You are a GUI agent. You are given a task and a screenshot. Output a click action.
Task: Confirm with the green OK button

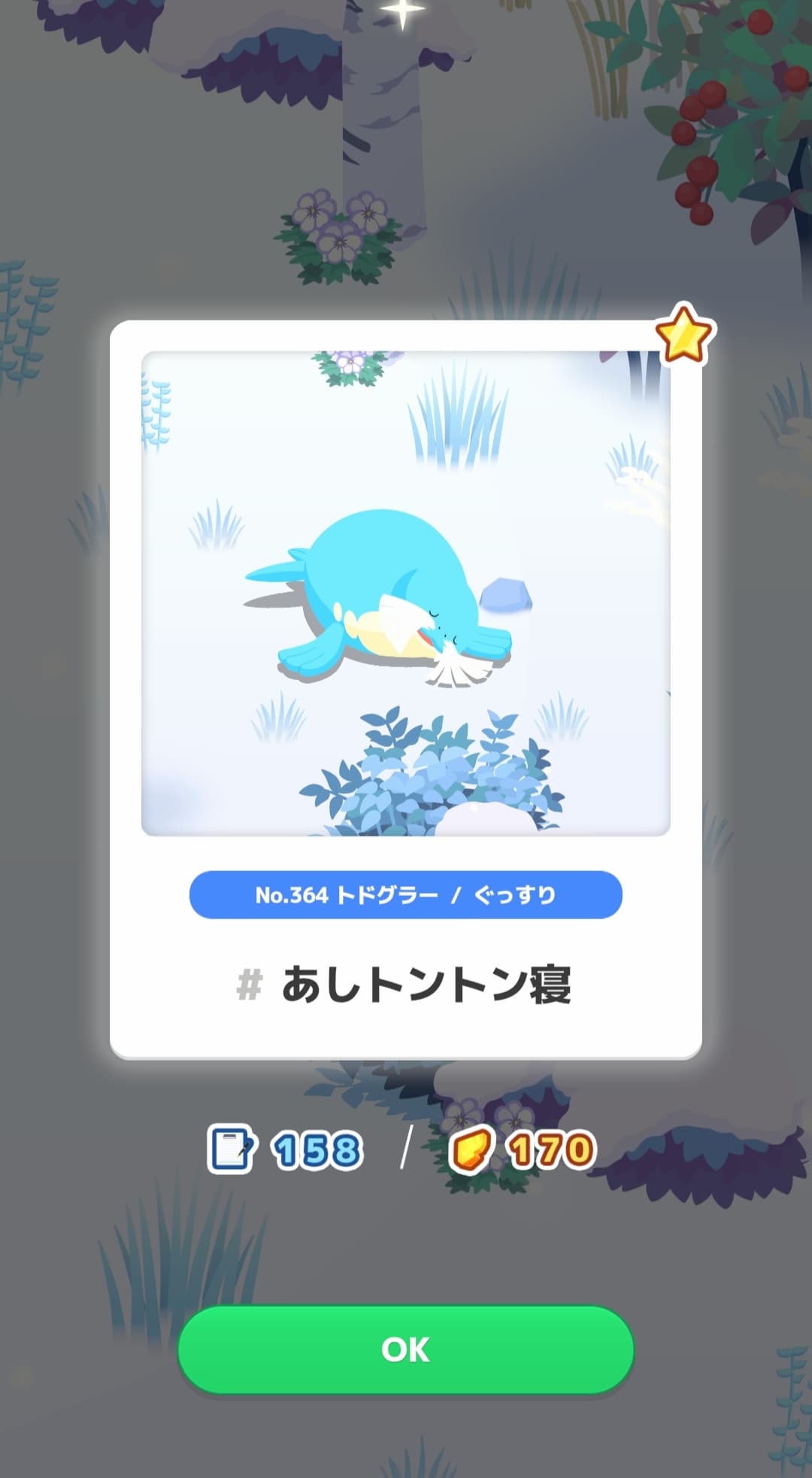[x=405, y=1349]
